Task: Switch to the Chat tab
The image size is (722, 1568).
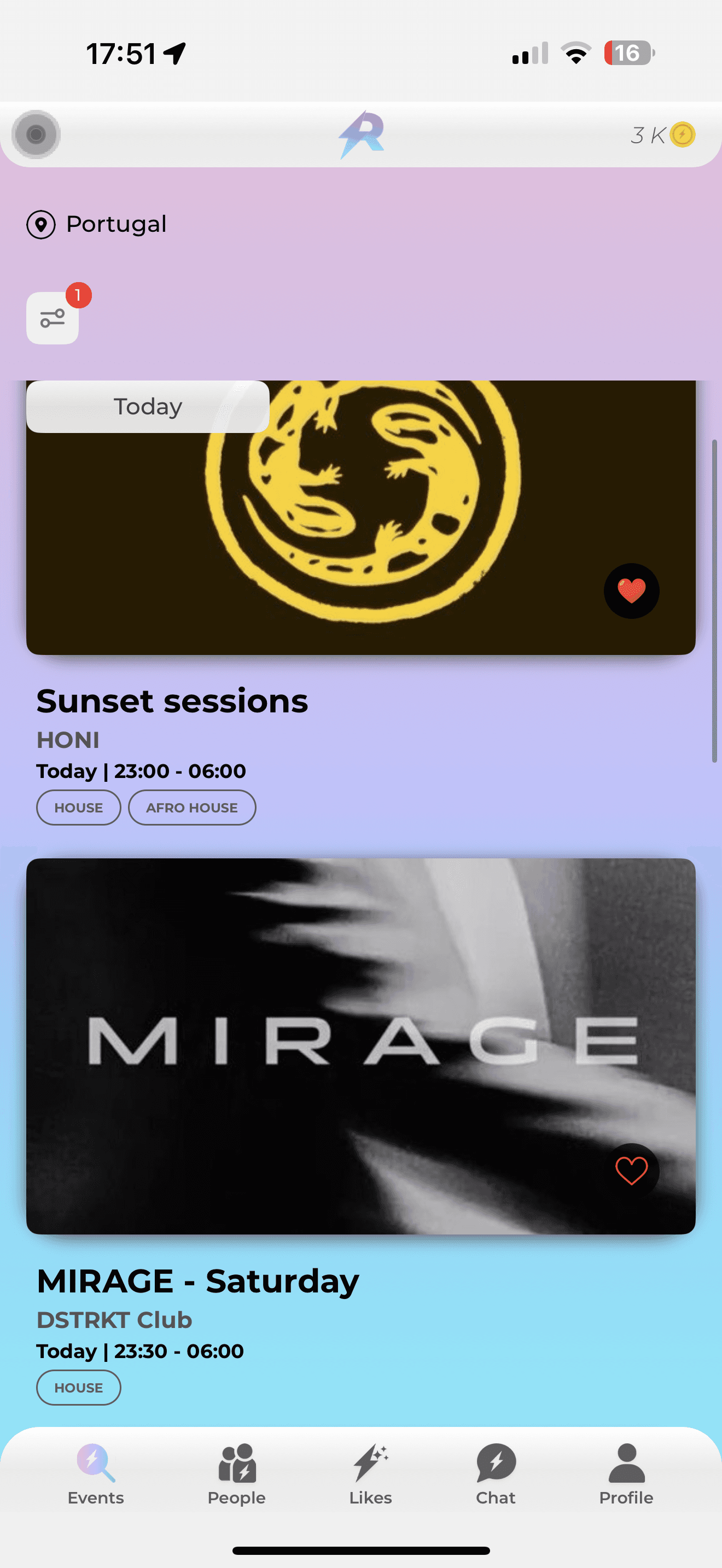Action: (x=496, y=1475)
